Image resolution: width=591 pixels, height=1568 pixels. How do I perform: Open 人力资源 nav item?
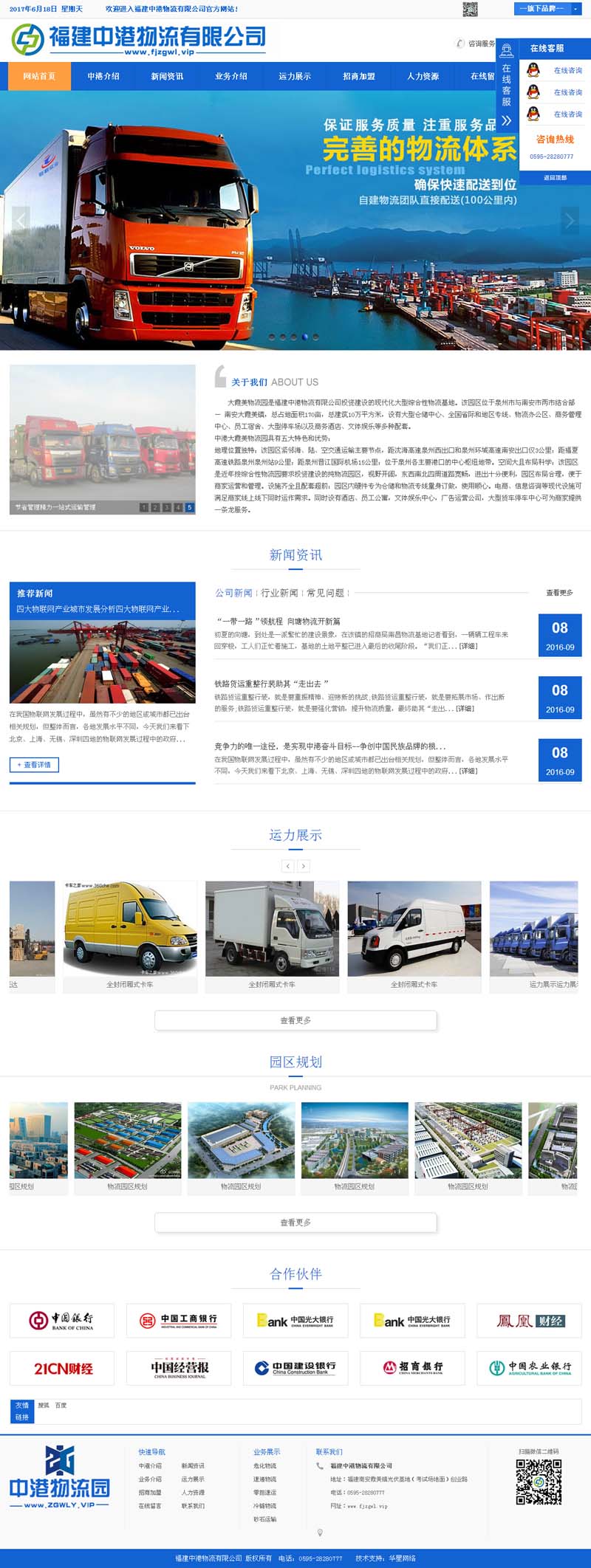pyautogui.click(x=423, y=76)
